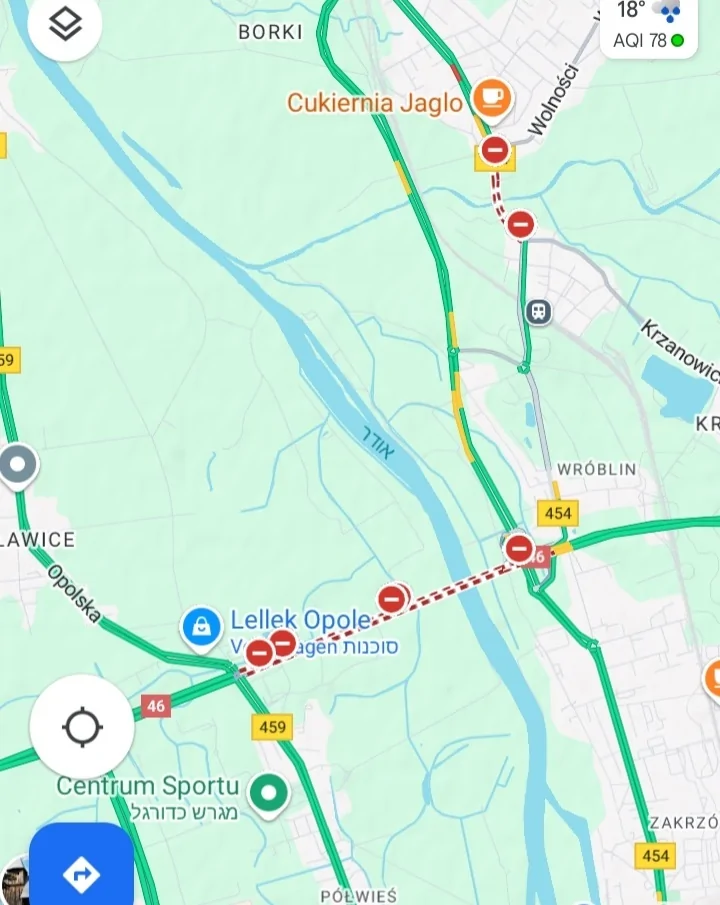
Task: Open the gray place marker above Ławice
Action: point(17,465)
